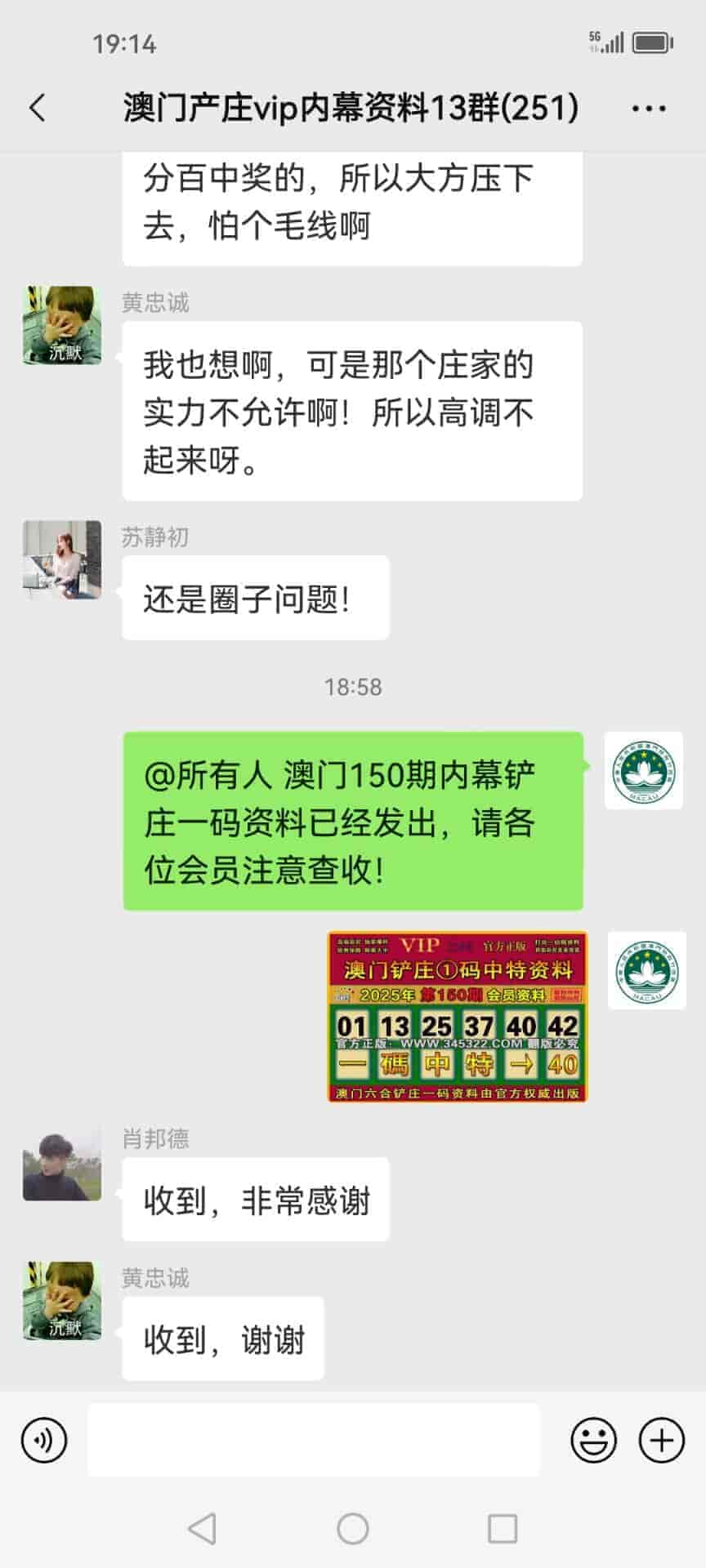Image resolution: width=706 pixels, height=1568 pixels.
Task: Open the group chat overflow menu
Action: pyautogui.click(x=649, y=108)
